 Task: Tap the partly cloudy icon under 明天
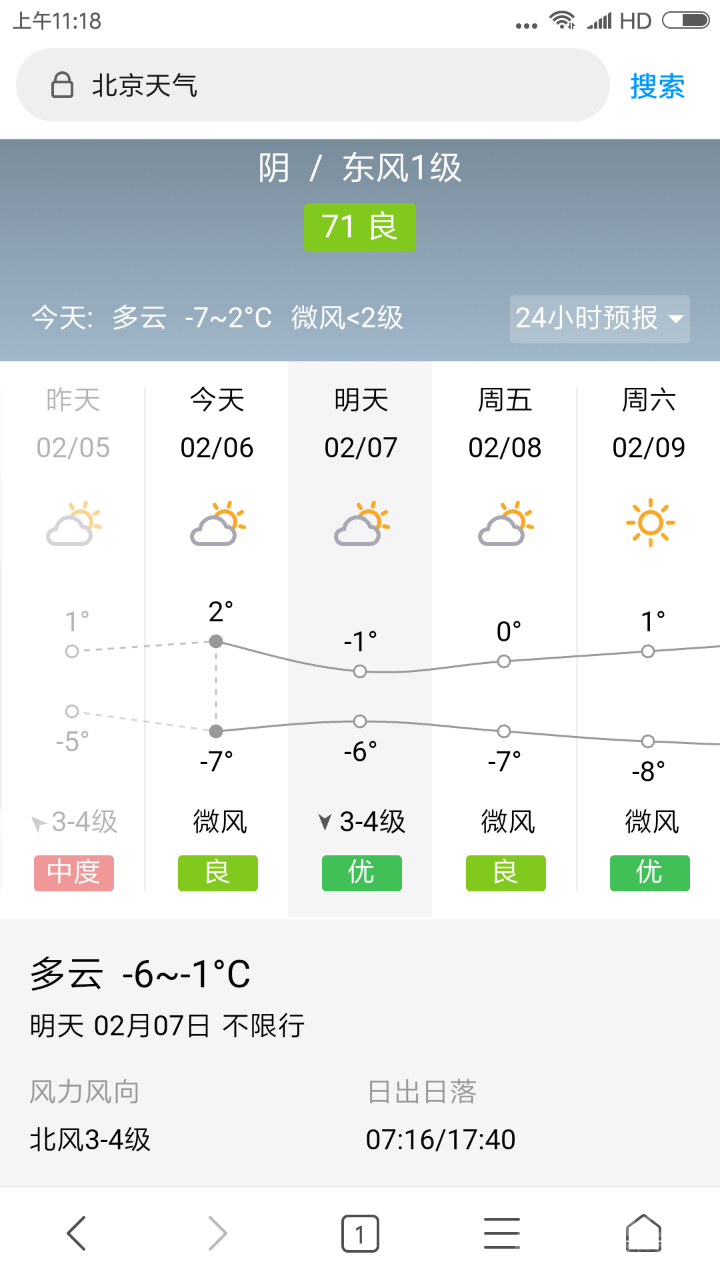pos(359,521)
